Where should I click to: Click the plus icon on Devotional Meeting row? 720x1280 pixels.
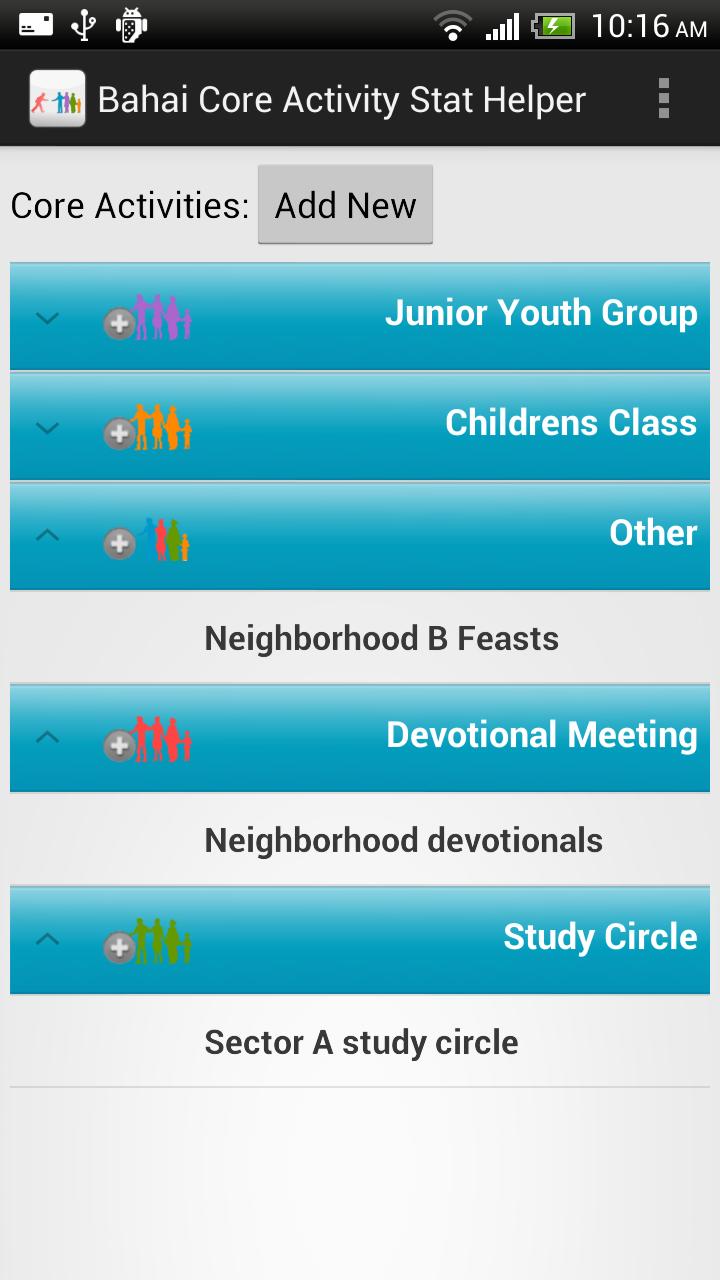[x=118, y=746]
